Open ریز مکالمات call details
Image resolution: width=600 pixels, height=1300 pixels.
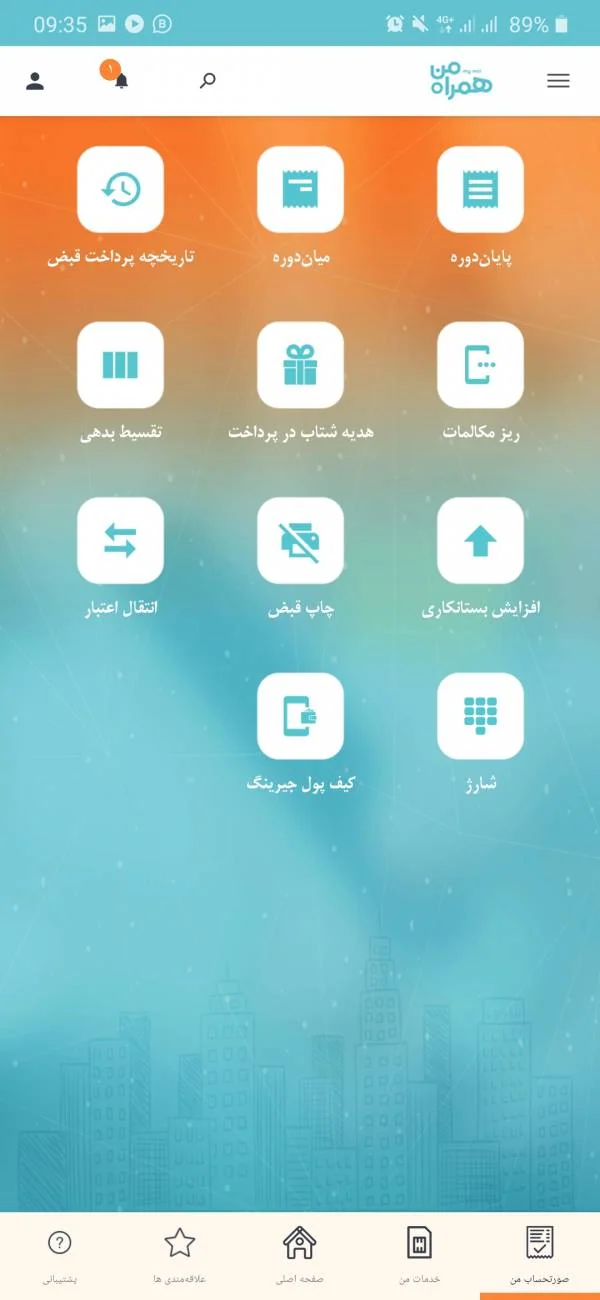point(480,365)
